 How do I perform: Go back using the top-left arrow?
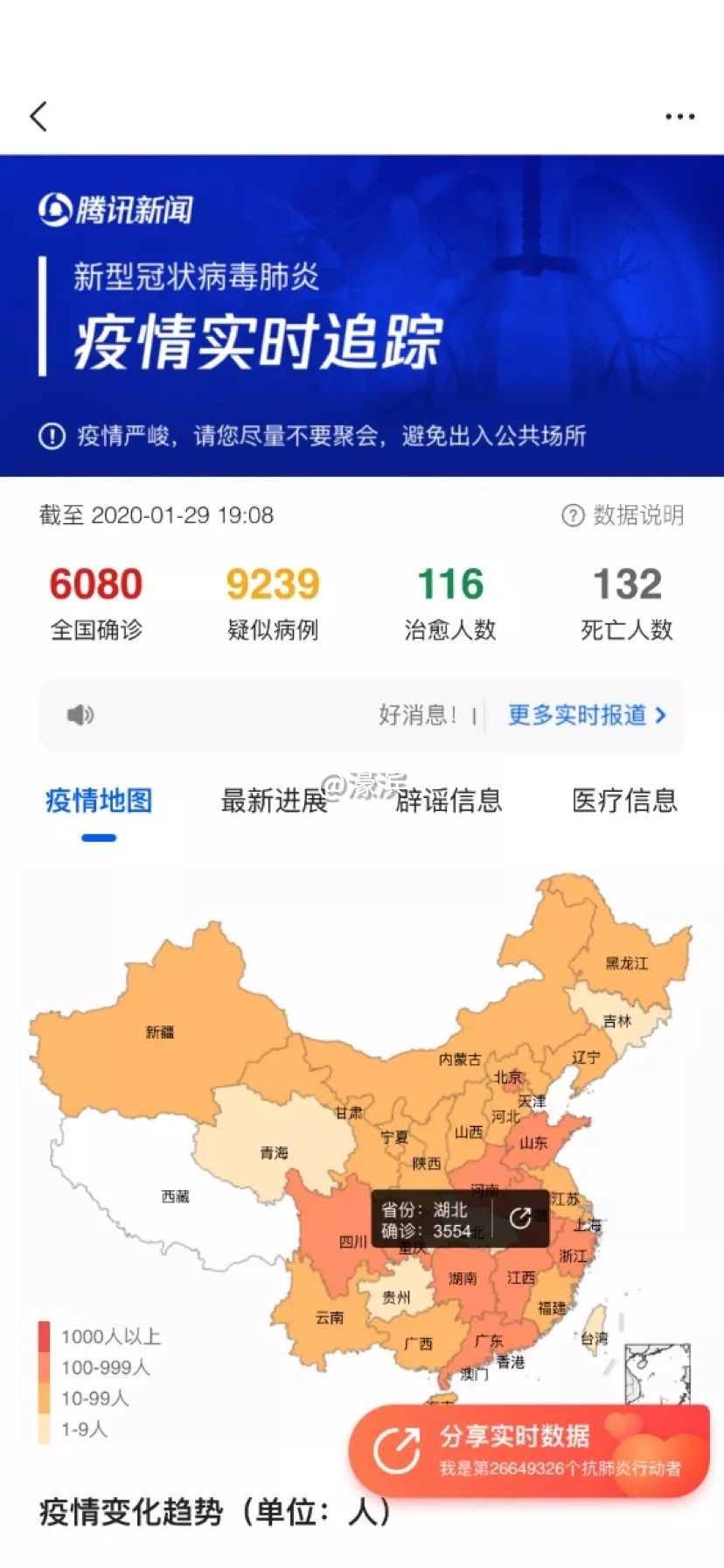click(x=38, y=116)
